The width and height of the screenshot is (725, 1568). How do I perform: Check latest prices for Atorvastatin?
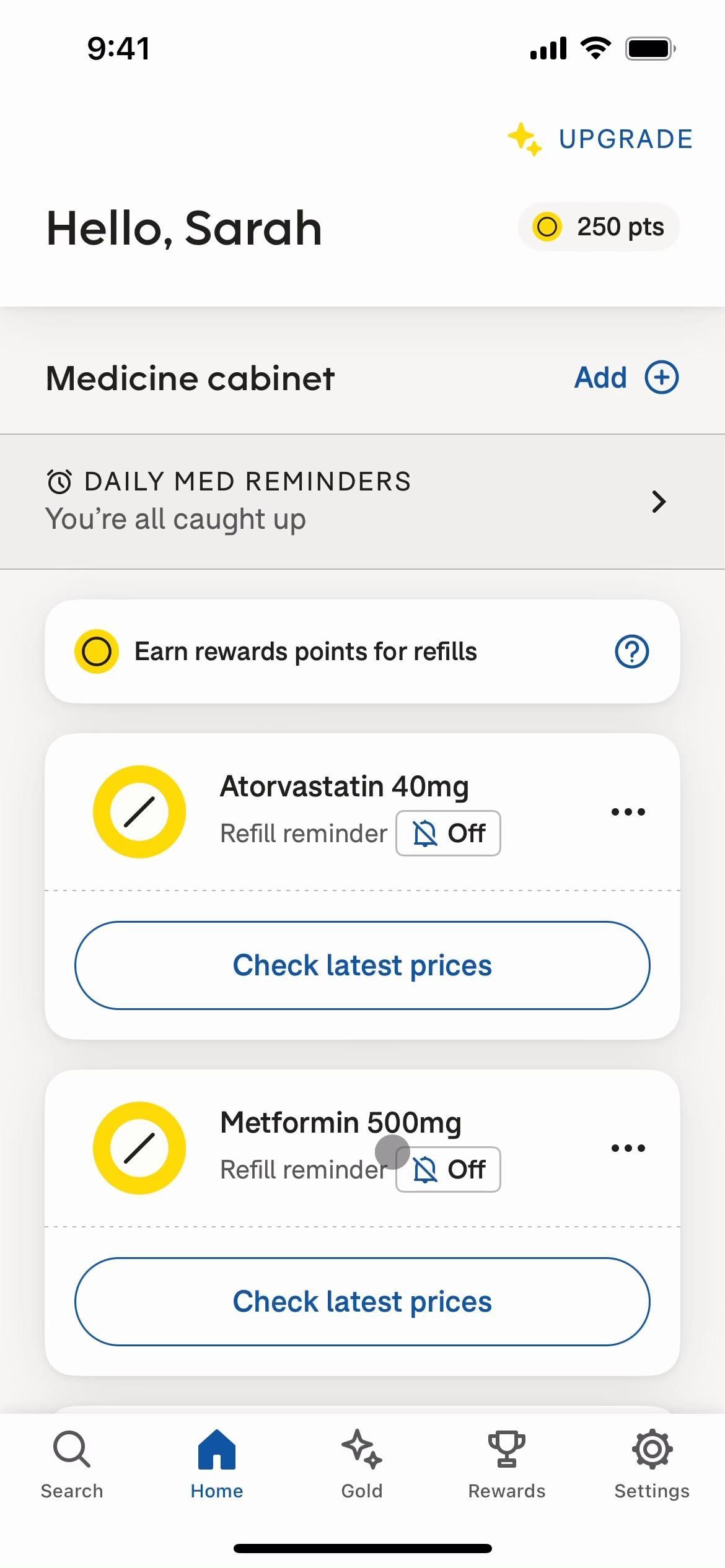(362, 965)
